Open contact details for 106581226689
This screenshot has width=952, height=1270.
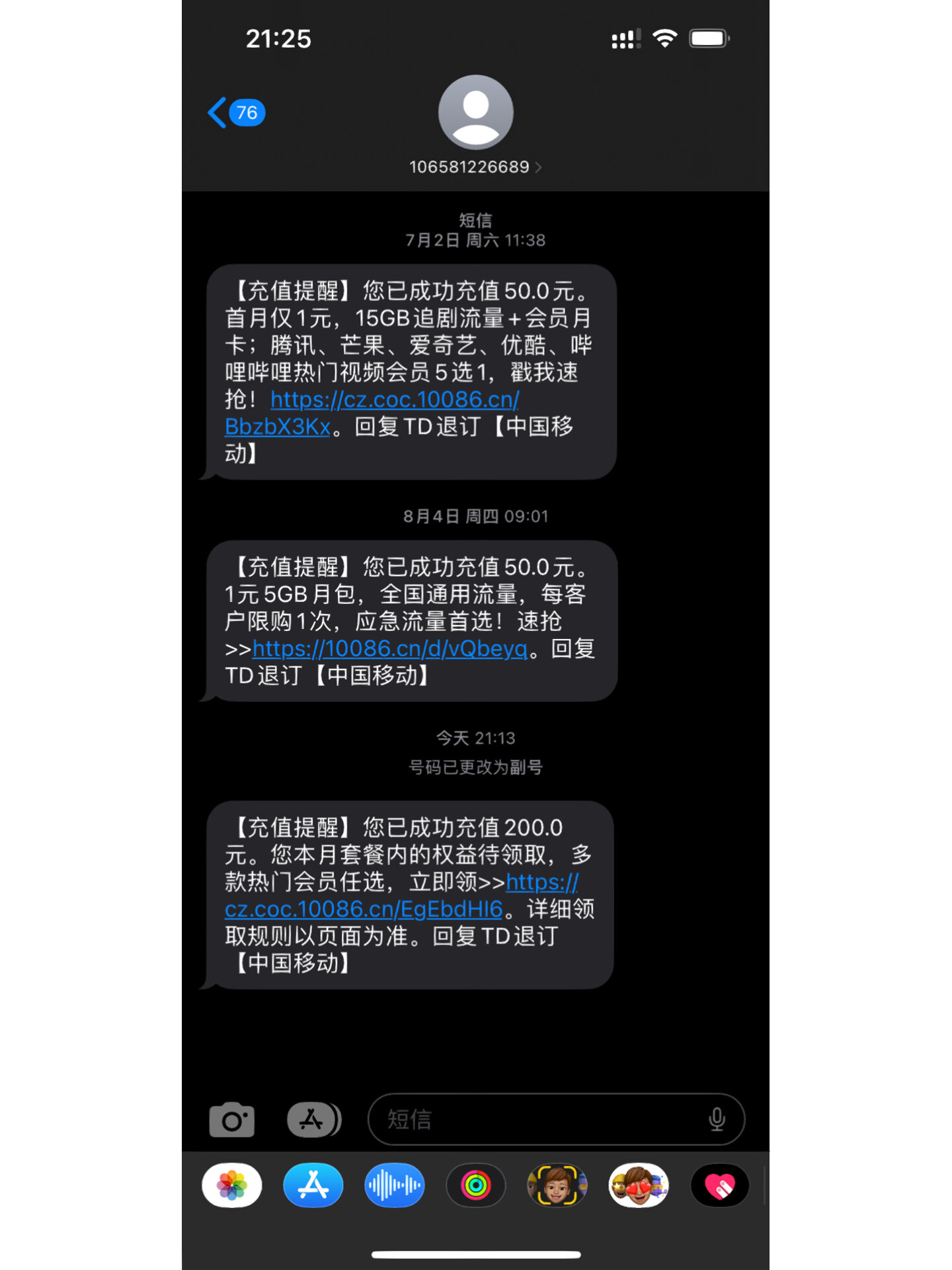(475, 167)
